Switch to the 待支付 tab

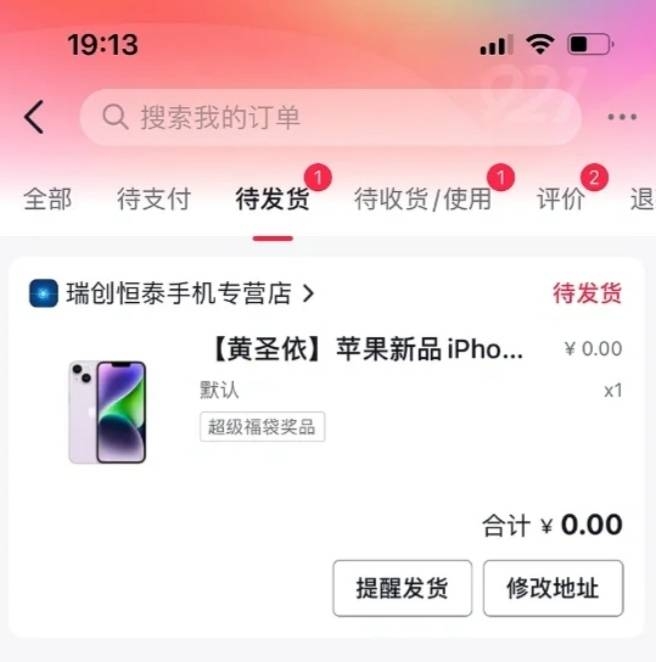coord(153,199)
